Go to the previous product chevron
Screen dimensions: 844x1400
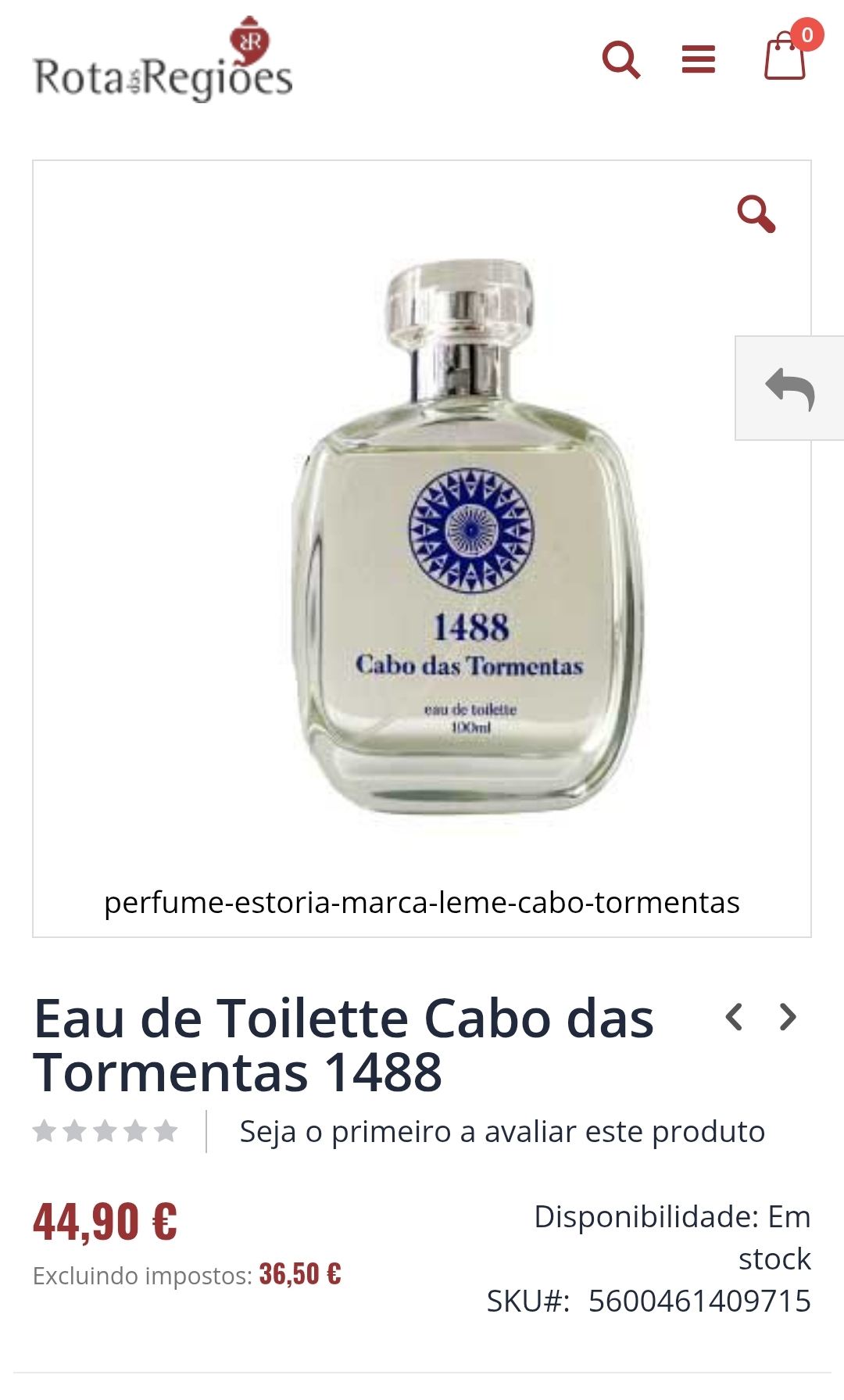(x=734, y=1017)
